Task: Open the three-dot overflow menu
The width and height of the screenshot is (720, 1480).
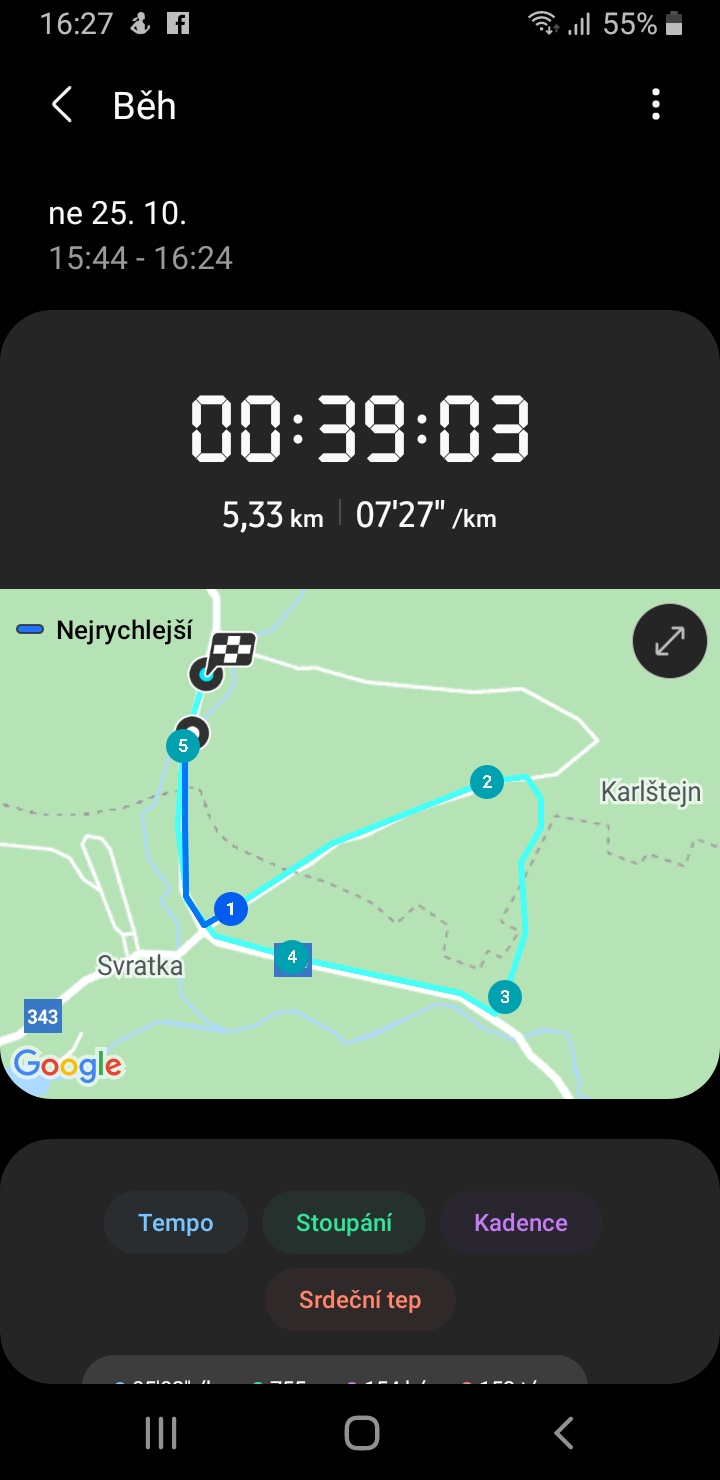Action: pyautogui.click(x=656, y=105)
